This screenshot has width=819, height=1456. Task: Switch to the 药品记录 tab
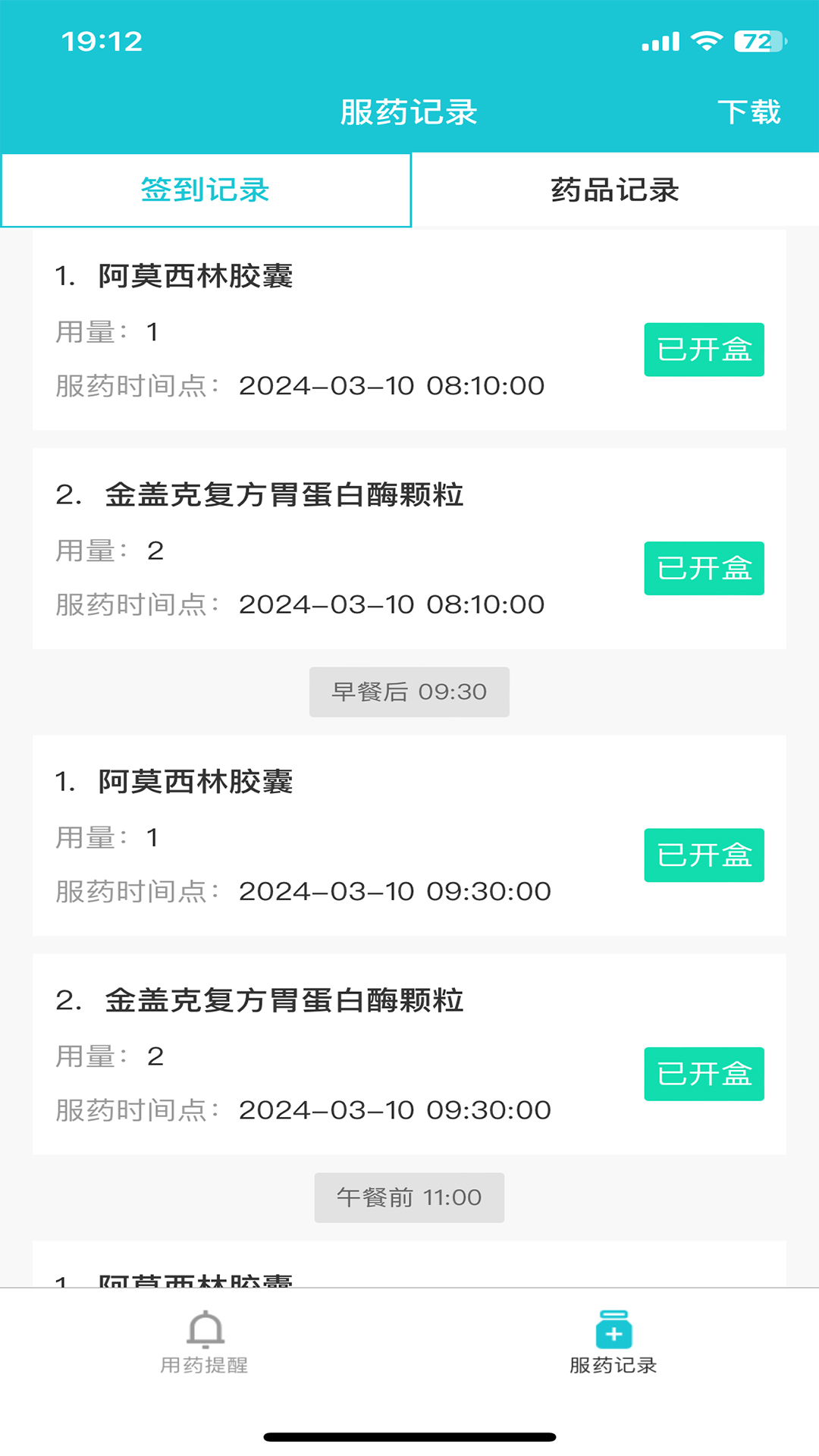coord(614,190)
